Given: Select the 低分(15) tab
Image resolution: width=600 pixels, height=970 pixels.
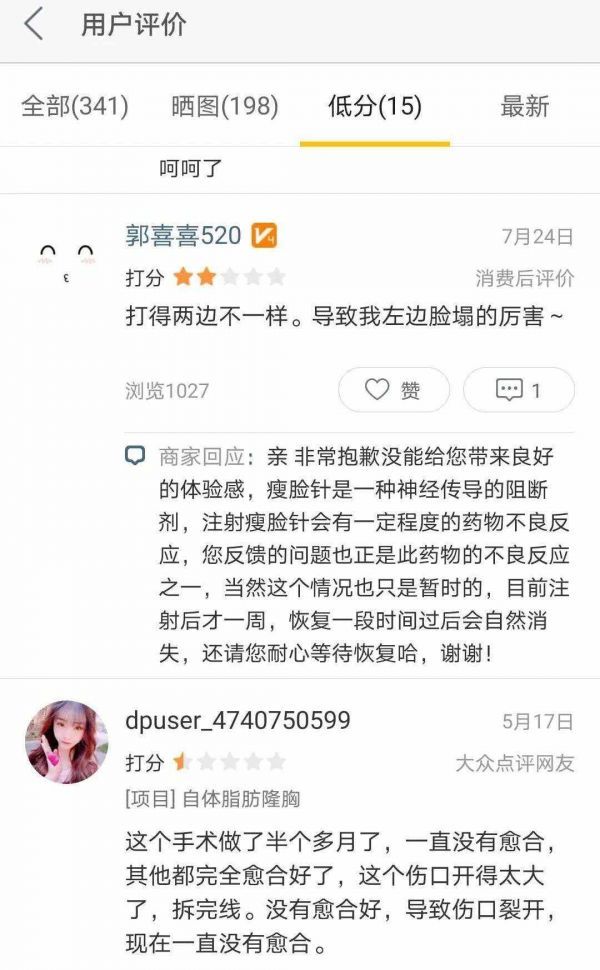Looking at the screenshot, I should pyautogui.click(x=375, y=106).
